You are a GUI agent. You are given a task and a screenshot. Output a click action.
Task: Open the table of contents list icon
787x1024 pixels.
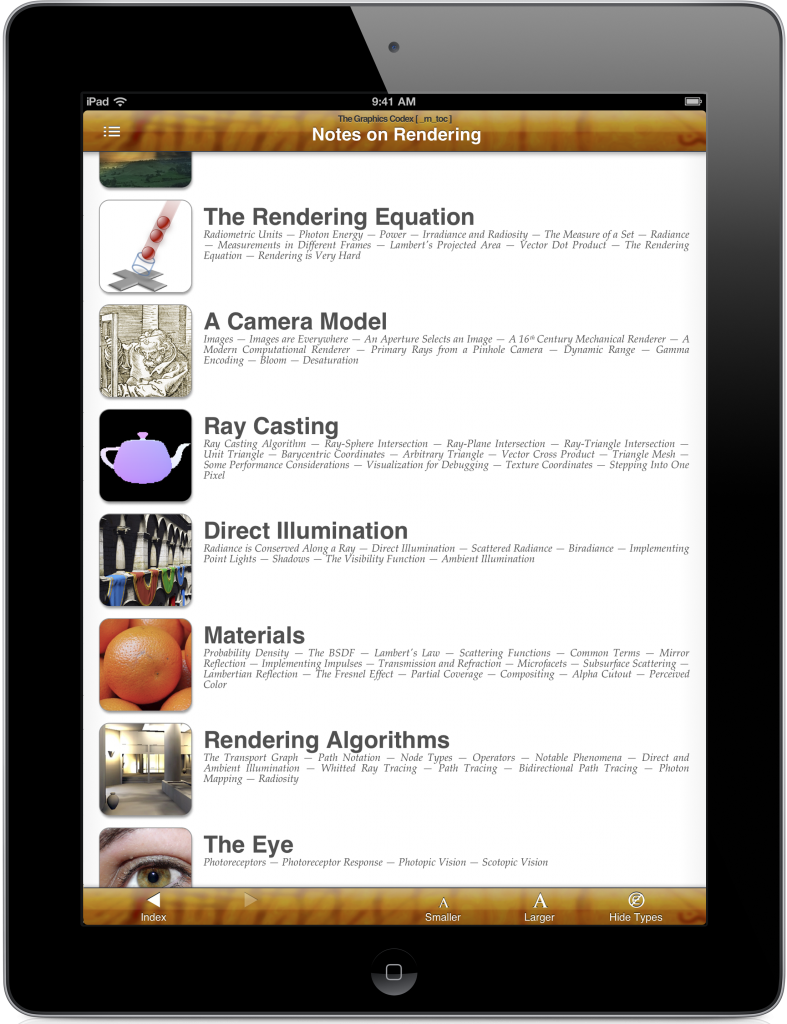(x=112, y=132)
